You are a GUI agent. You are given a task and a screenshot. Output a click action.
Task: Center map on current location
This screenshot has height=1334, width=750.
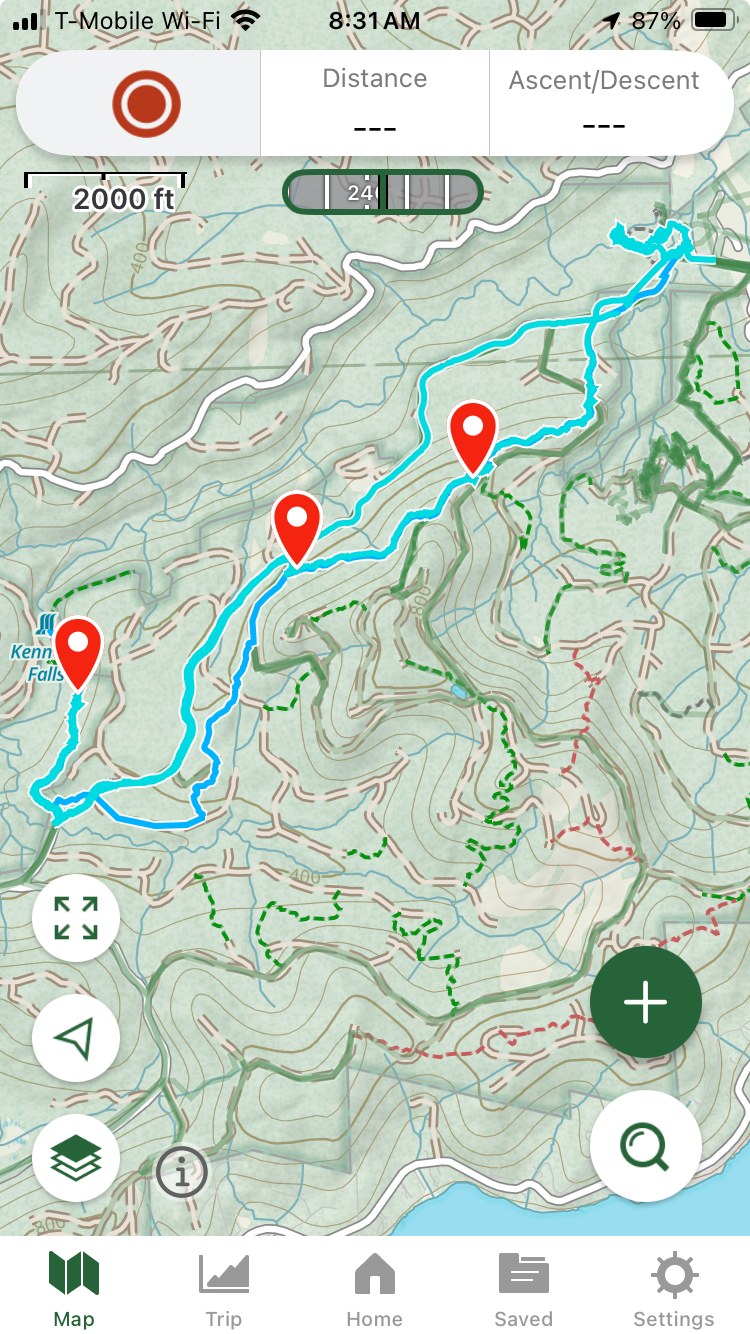pos(76,1039)
